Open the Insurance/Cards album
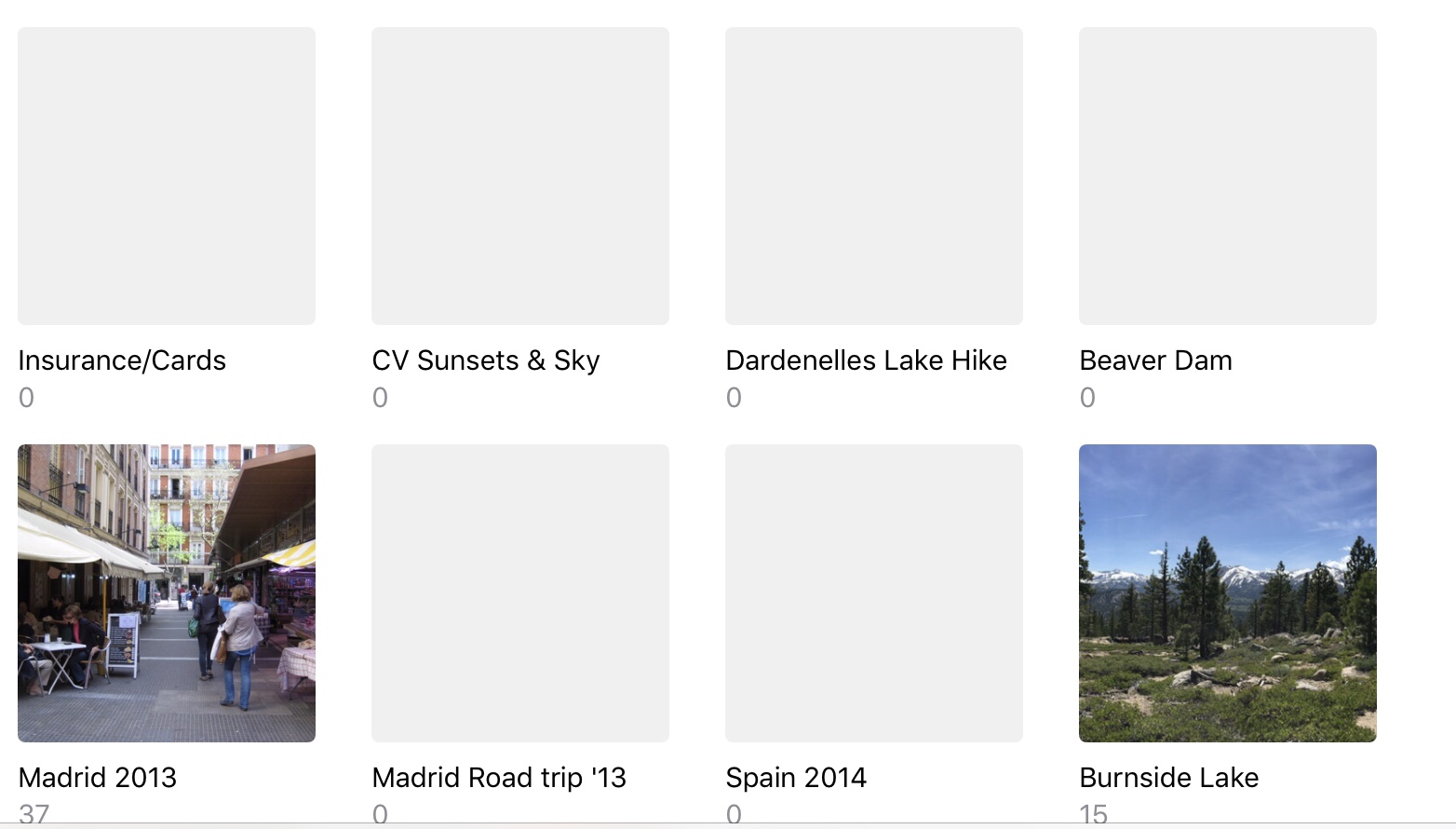 tap(167, 176)
